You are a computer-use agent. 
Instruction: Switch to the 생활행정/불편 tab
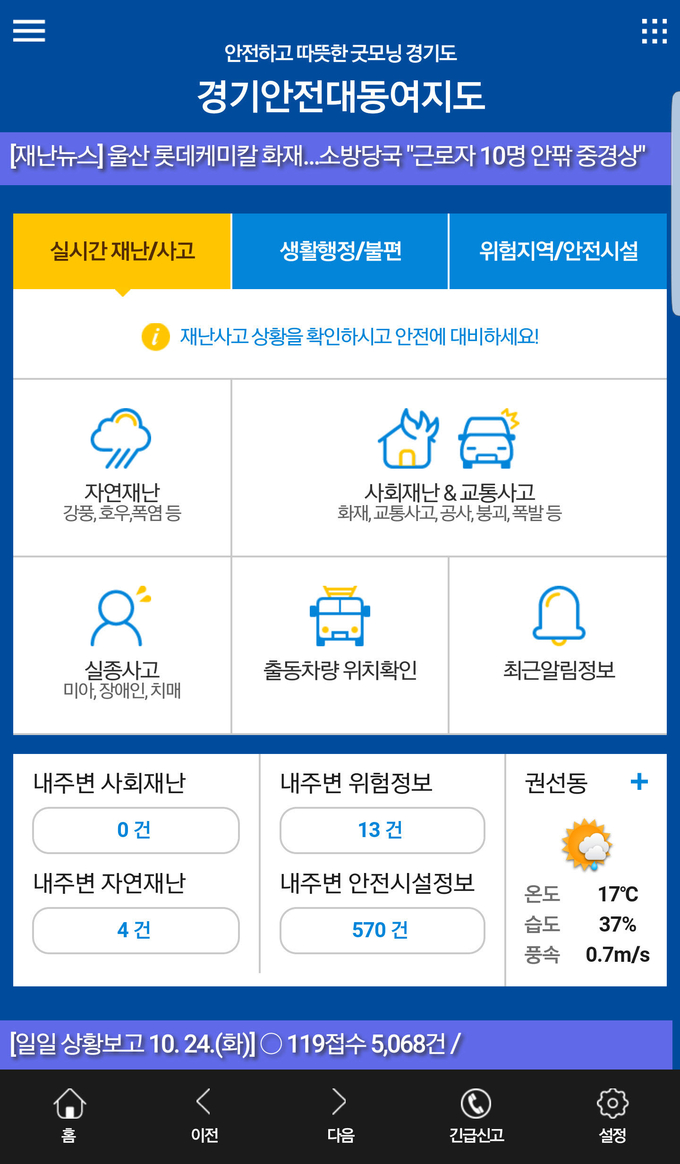coord(340,251)
